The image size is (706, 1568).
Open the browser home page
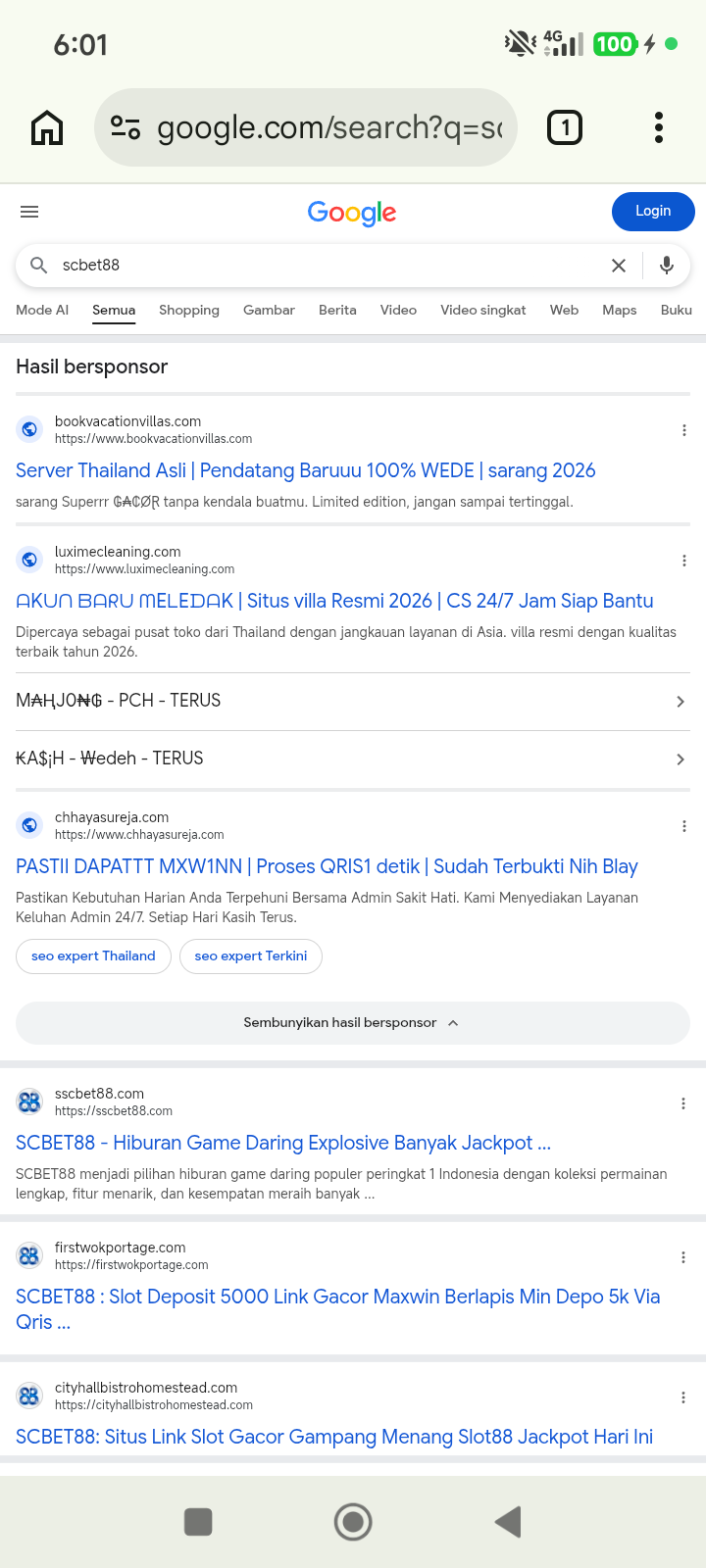(x=47, y=127)
